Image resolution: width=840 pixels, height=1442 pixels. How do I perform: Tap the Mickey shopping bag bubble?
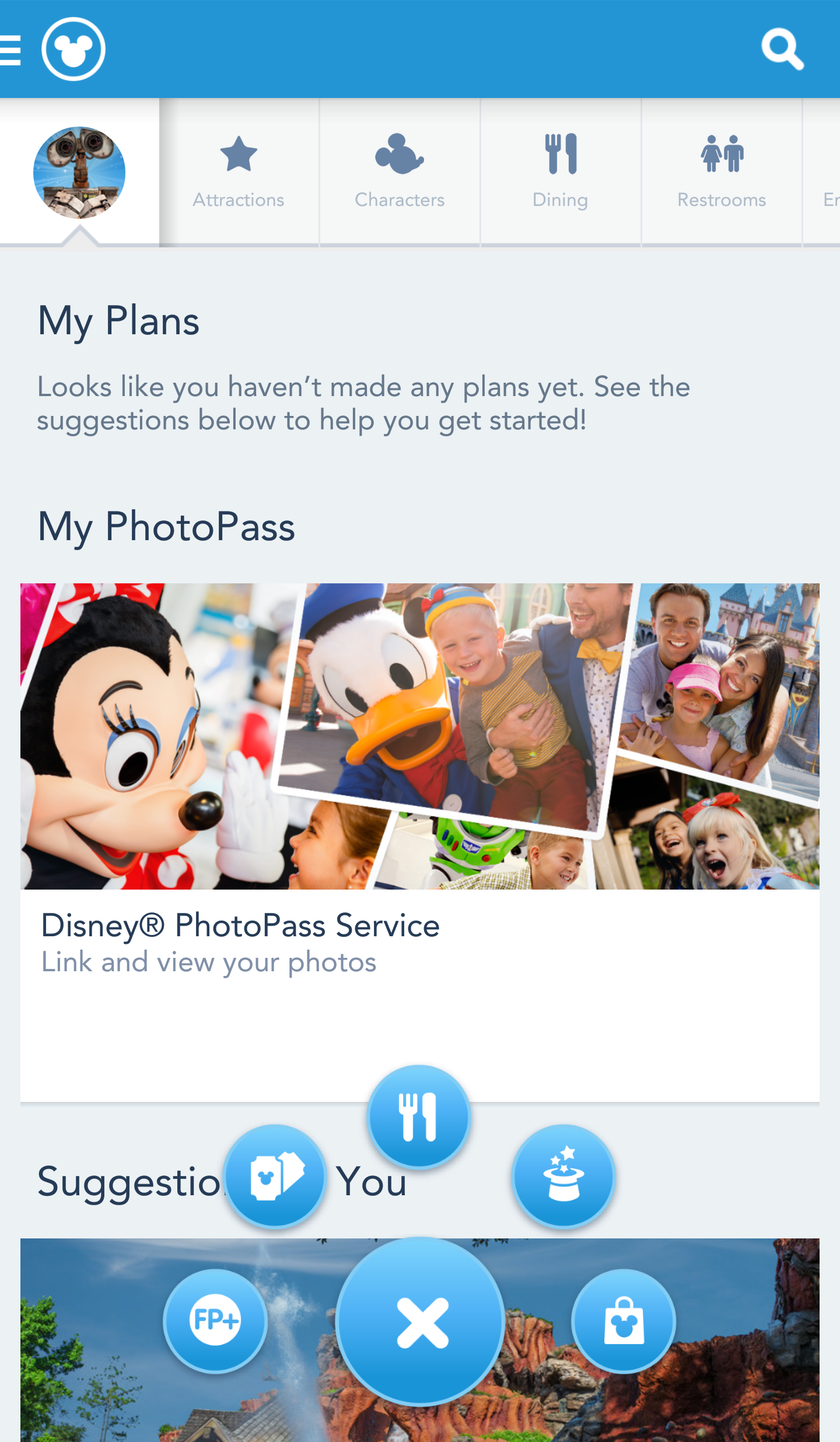(624, 1321)
